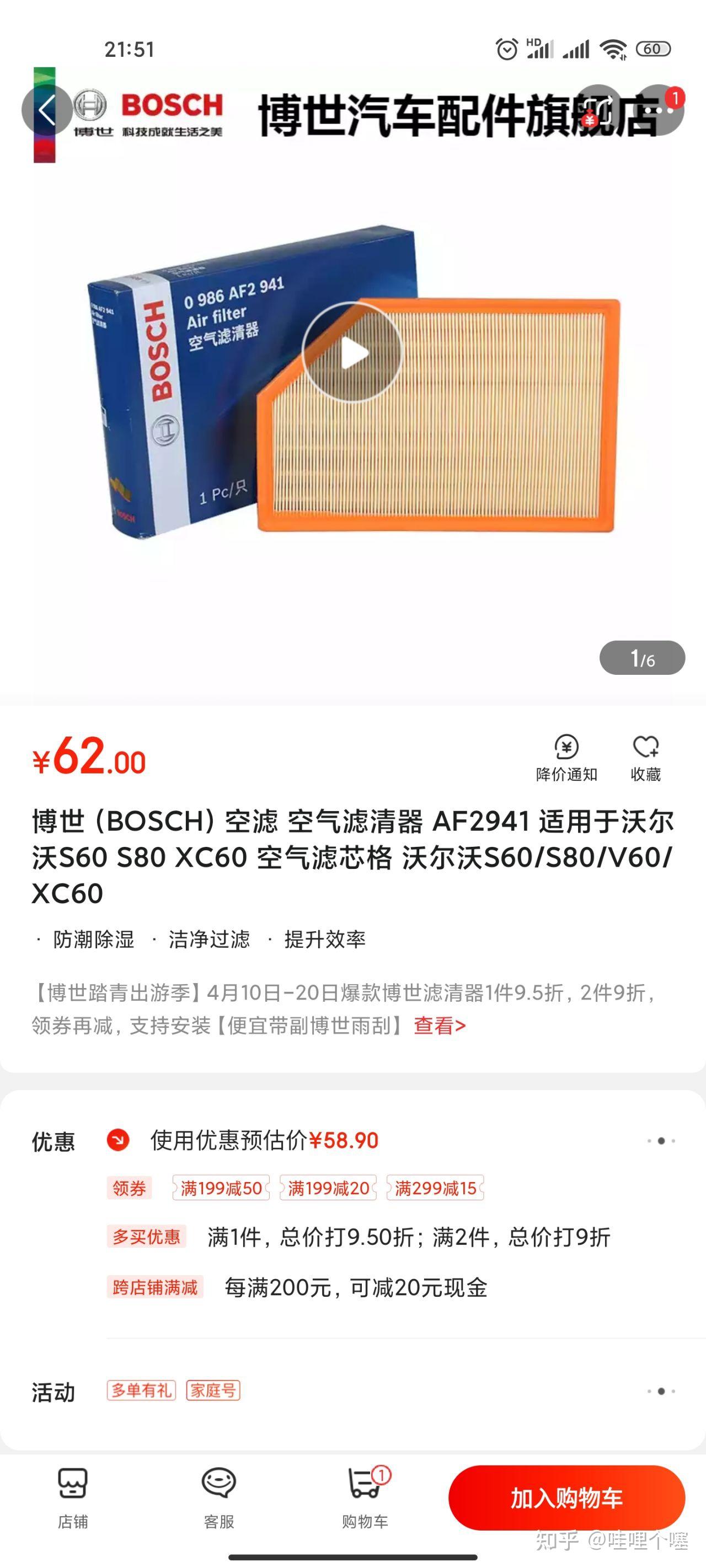
Task: Expand the 优惠 discount details
Action: (661, 1141)
